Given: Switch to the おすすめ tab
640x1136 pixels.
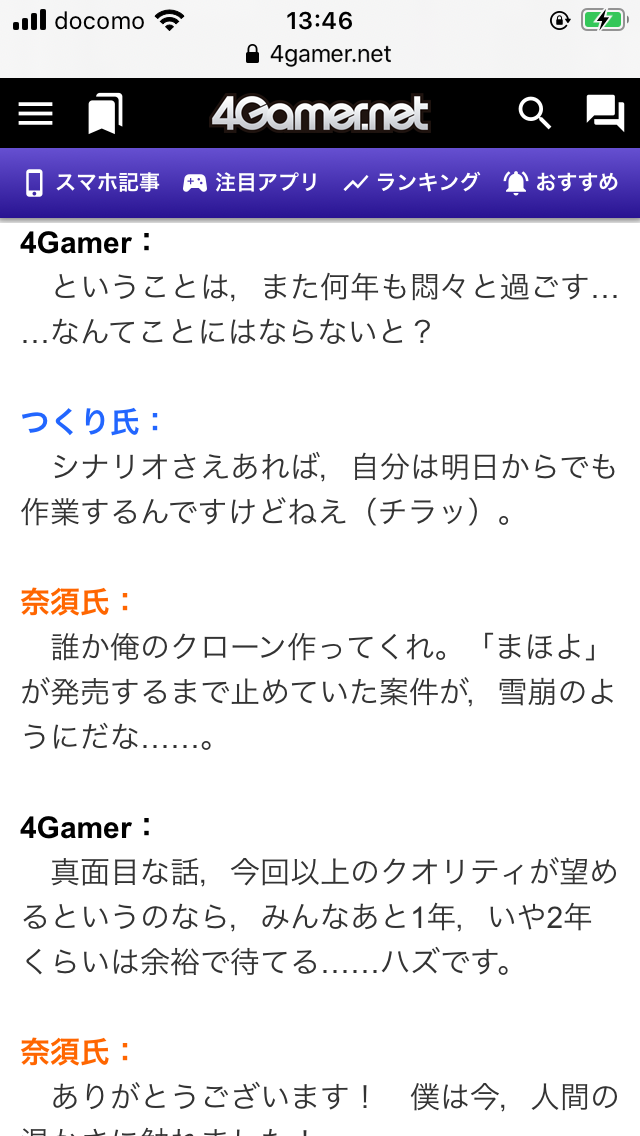Looking at the screenshot, I should tap(562, 183).
